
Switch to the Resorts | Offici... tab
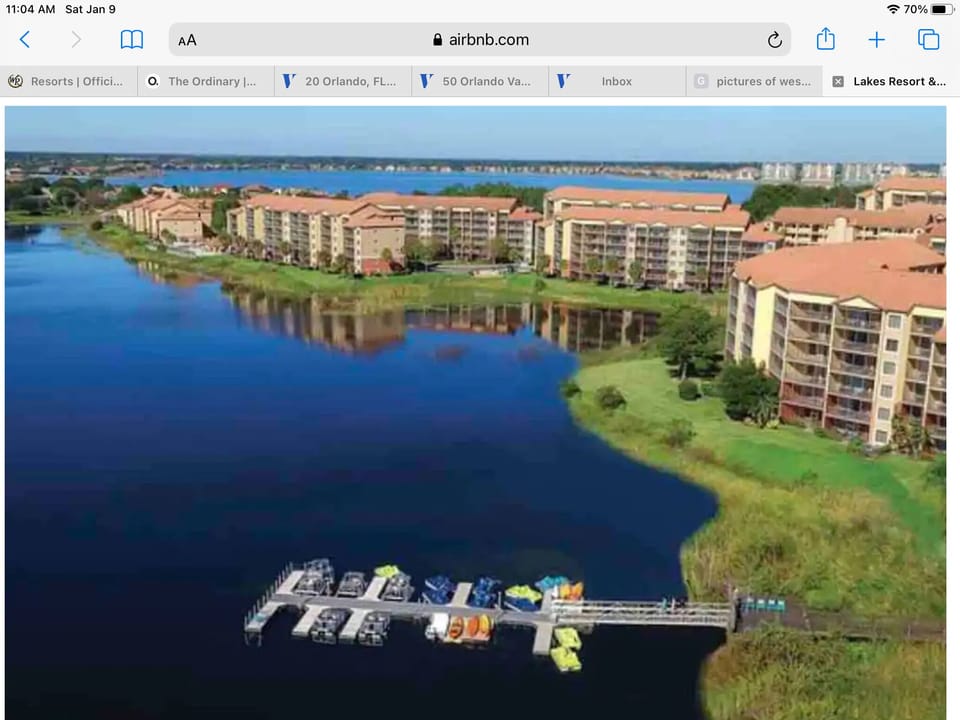[x=68, y=81]
